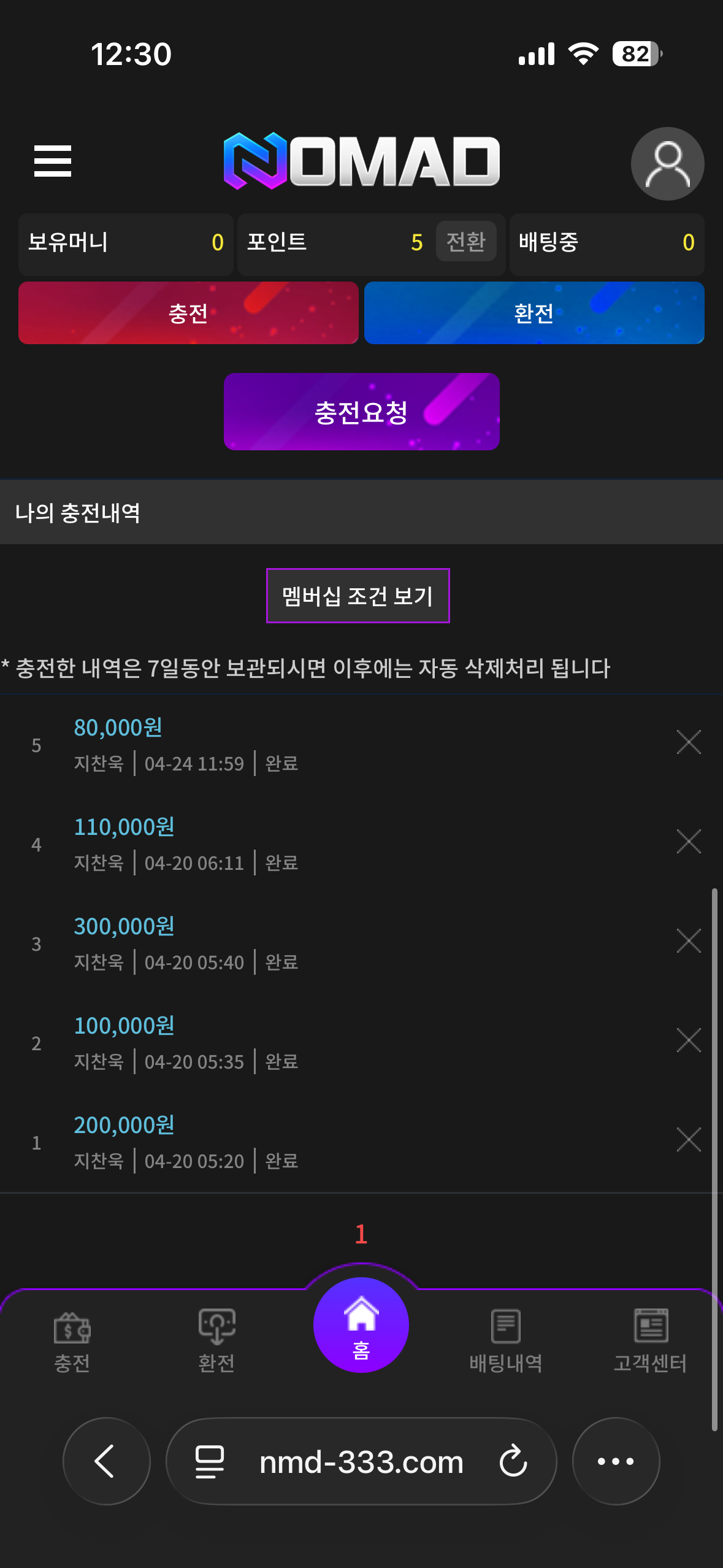This screenshot has height=1568, width=723.
Task: Go to the 홈 tab
Action: pos(361,1325)
